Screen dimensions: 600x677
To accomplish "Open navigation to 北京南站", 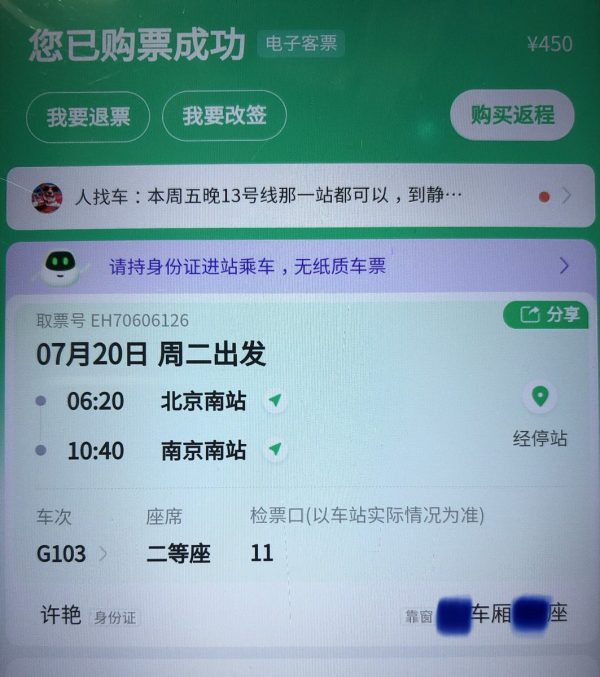I will pos(276,402).
